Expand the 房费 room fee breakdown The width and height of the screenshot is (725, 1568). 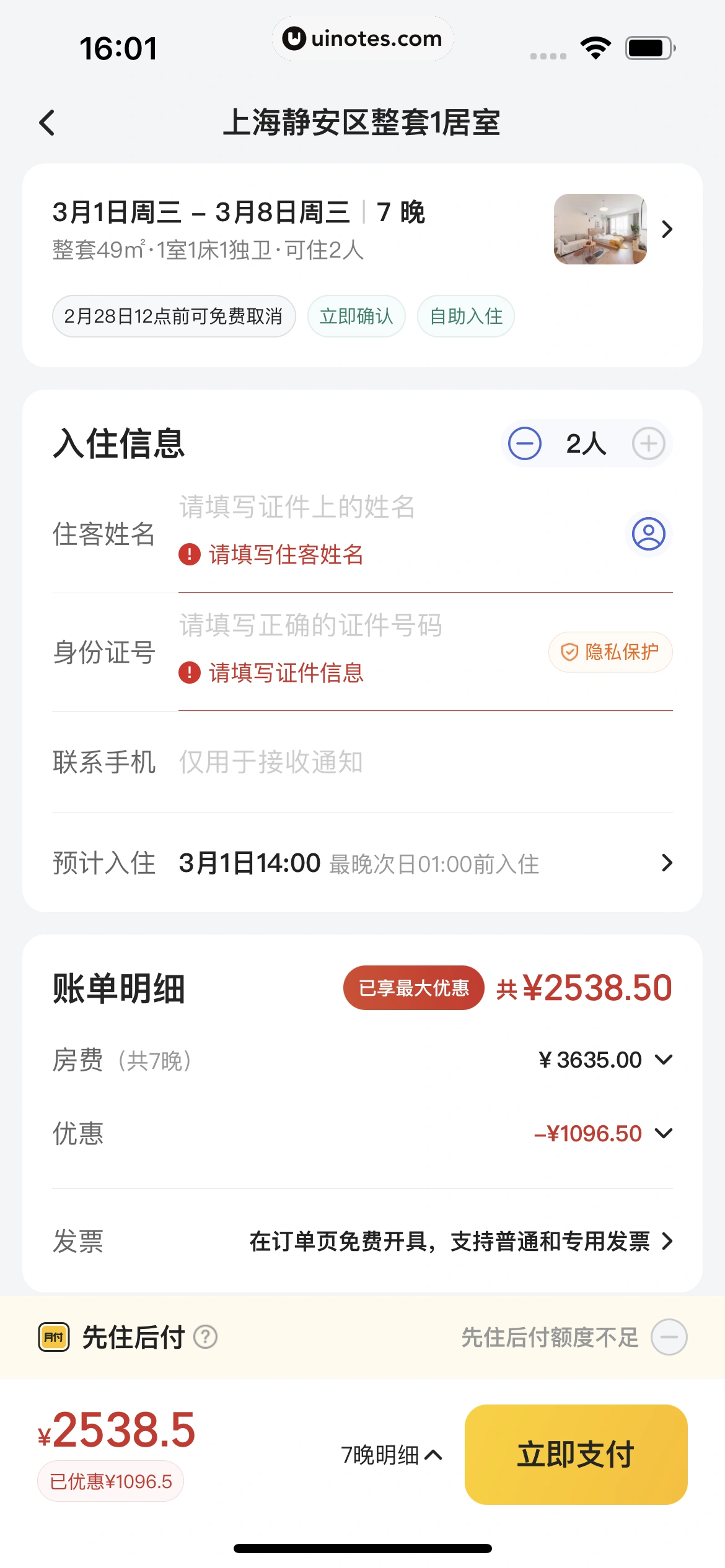(x=663, y=1060)
